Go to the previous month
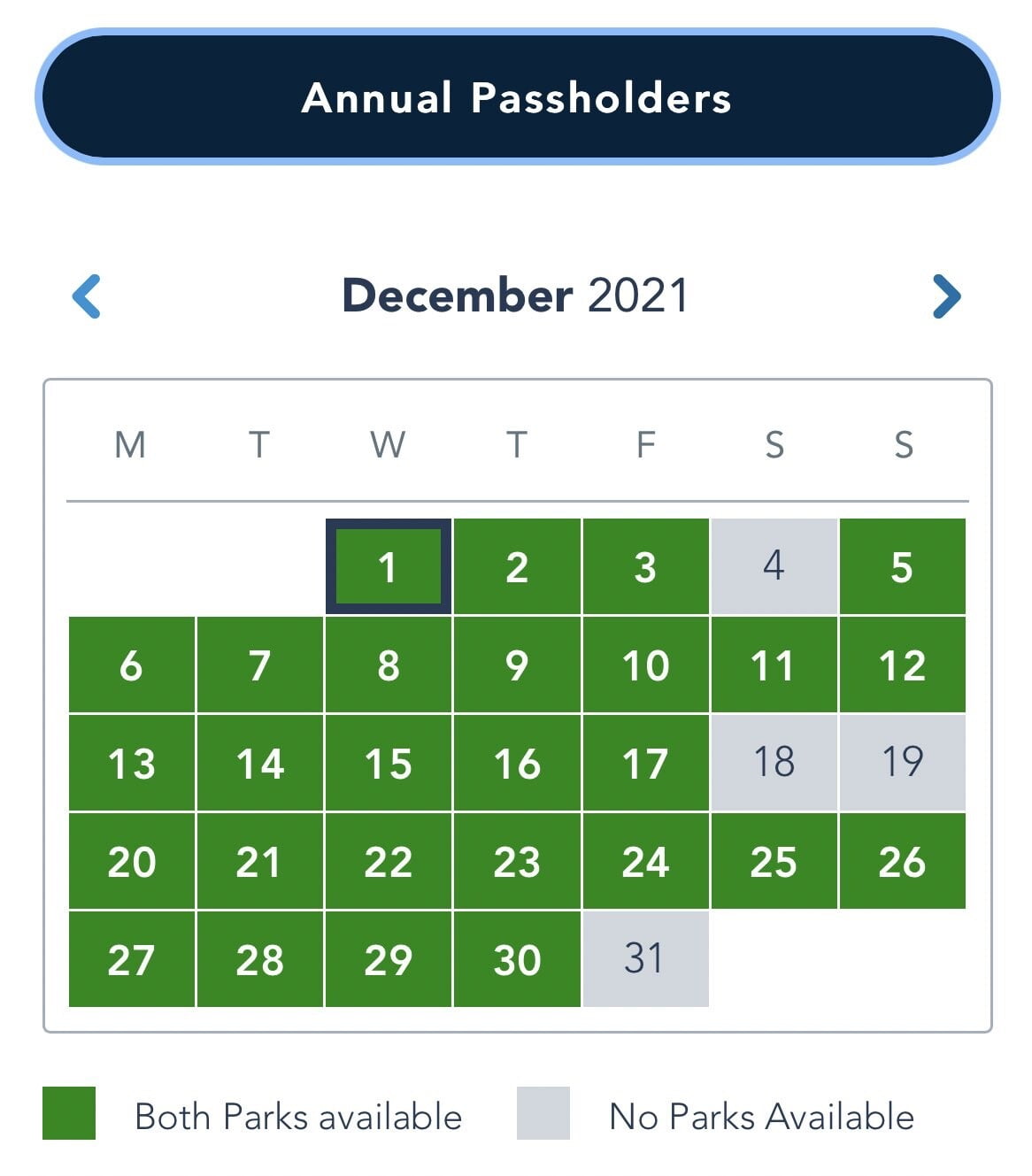Image resolution: width=1032 pixels, height=1176 pixels. pos(87,296)
